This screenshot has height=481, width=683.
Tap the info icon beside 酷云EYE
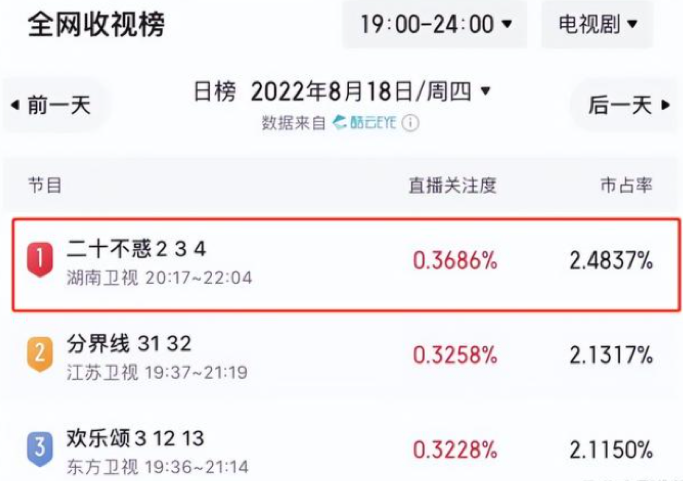click(411, 123)
